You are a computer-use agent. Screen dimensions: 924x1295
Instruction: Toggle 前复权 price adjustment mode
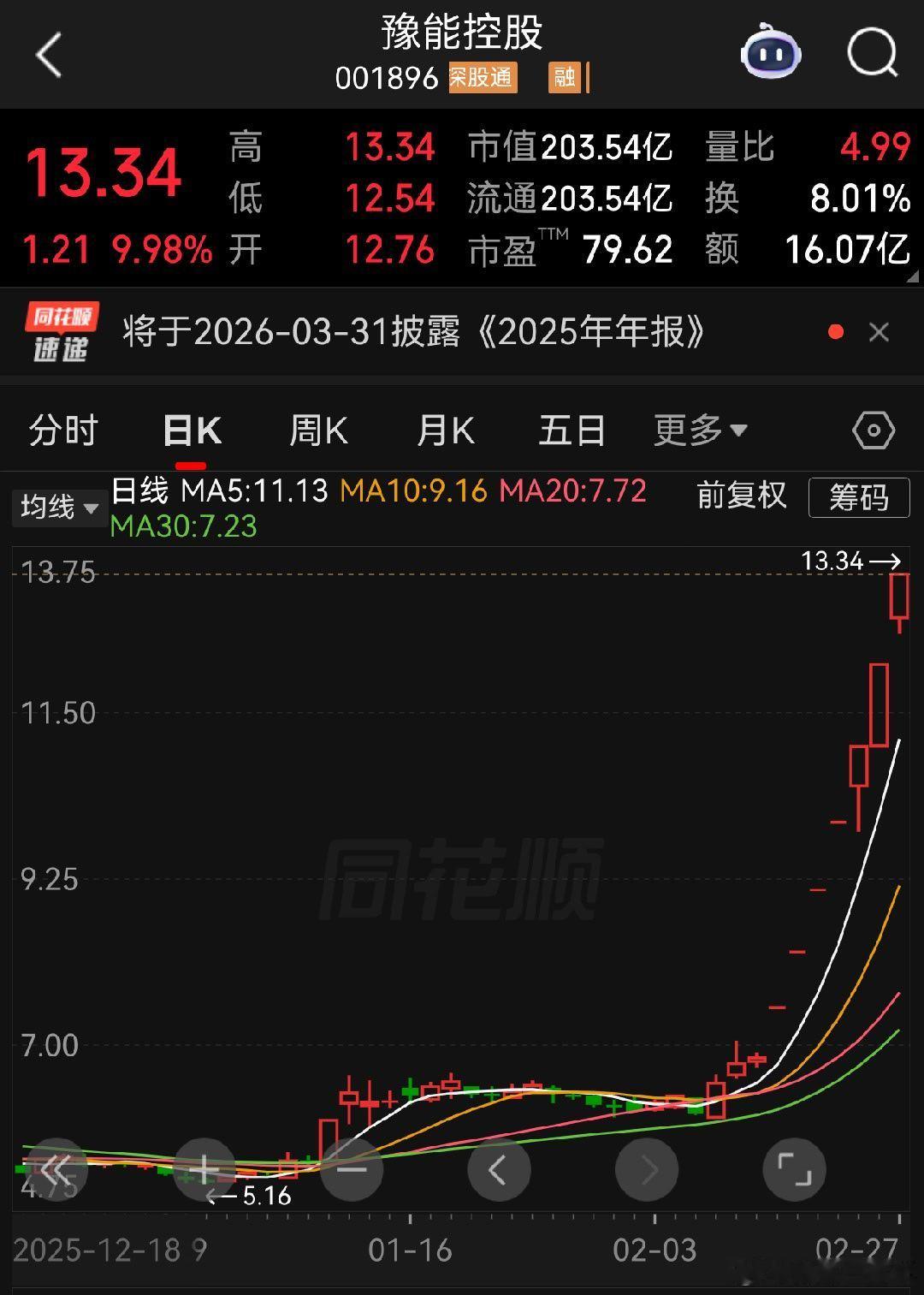tap(741, 496)
